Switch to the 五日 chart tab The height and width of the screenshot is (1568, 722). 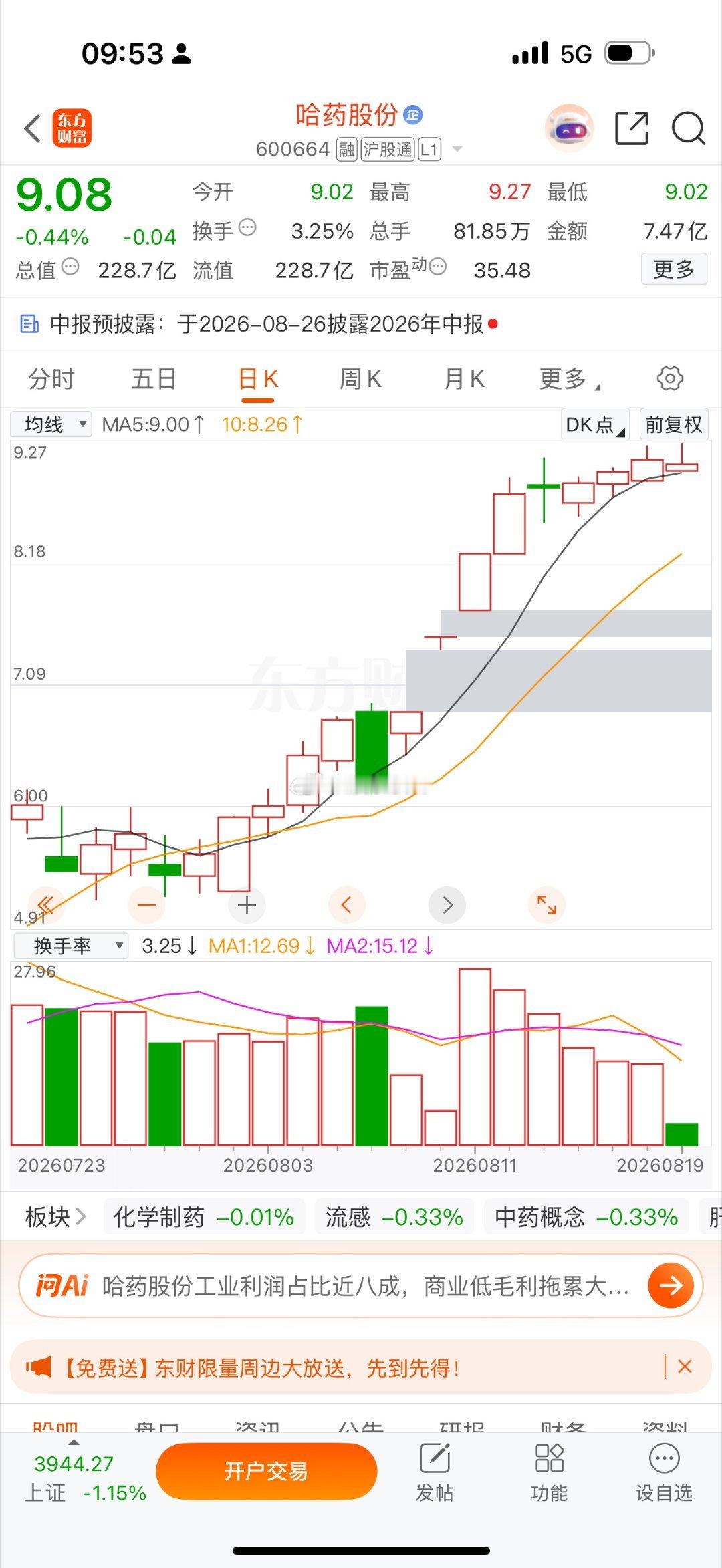[x=154, y=379]
